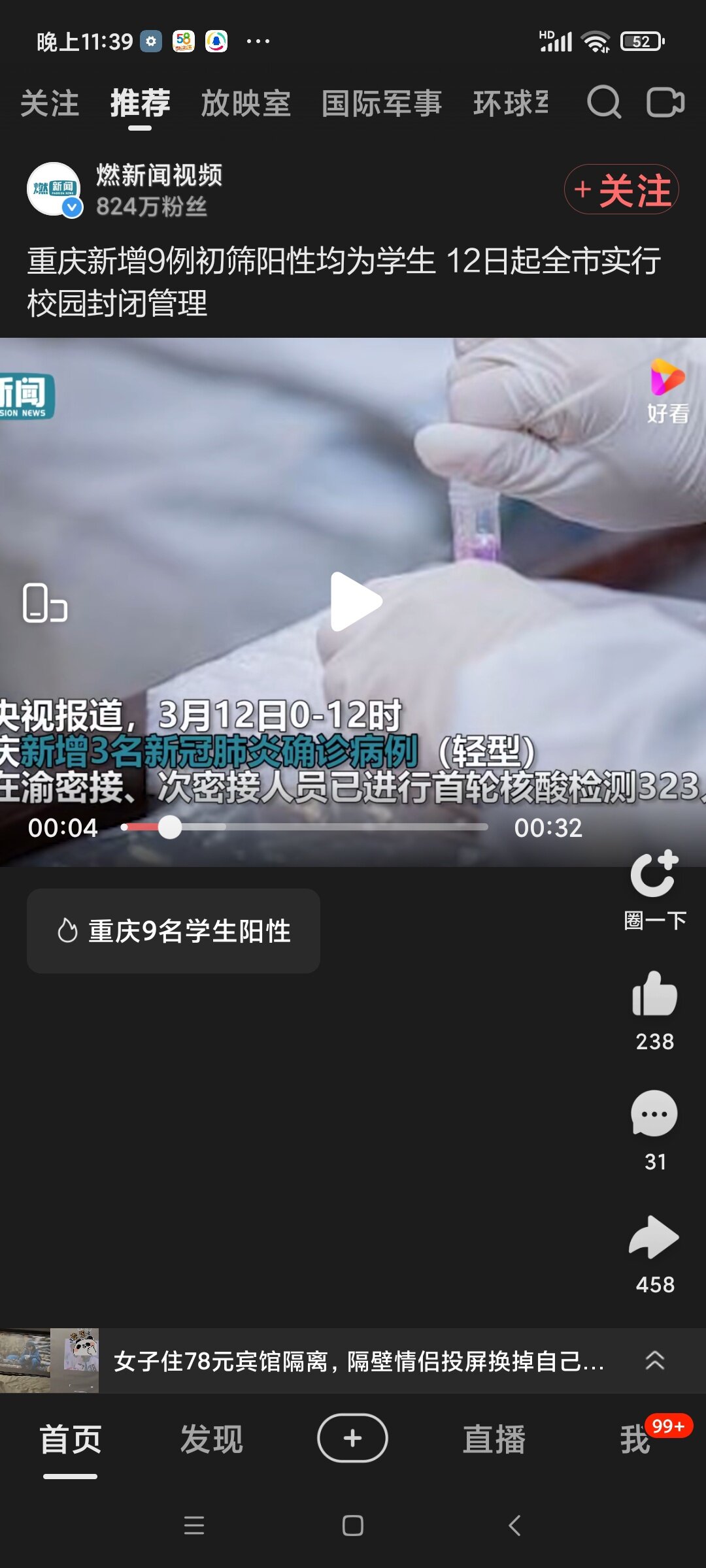Follow 燃新闻视频 with +关注 button
This screenshot has width=706, height=1568.
(622, 189)
